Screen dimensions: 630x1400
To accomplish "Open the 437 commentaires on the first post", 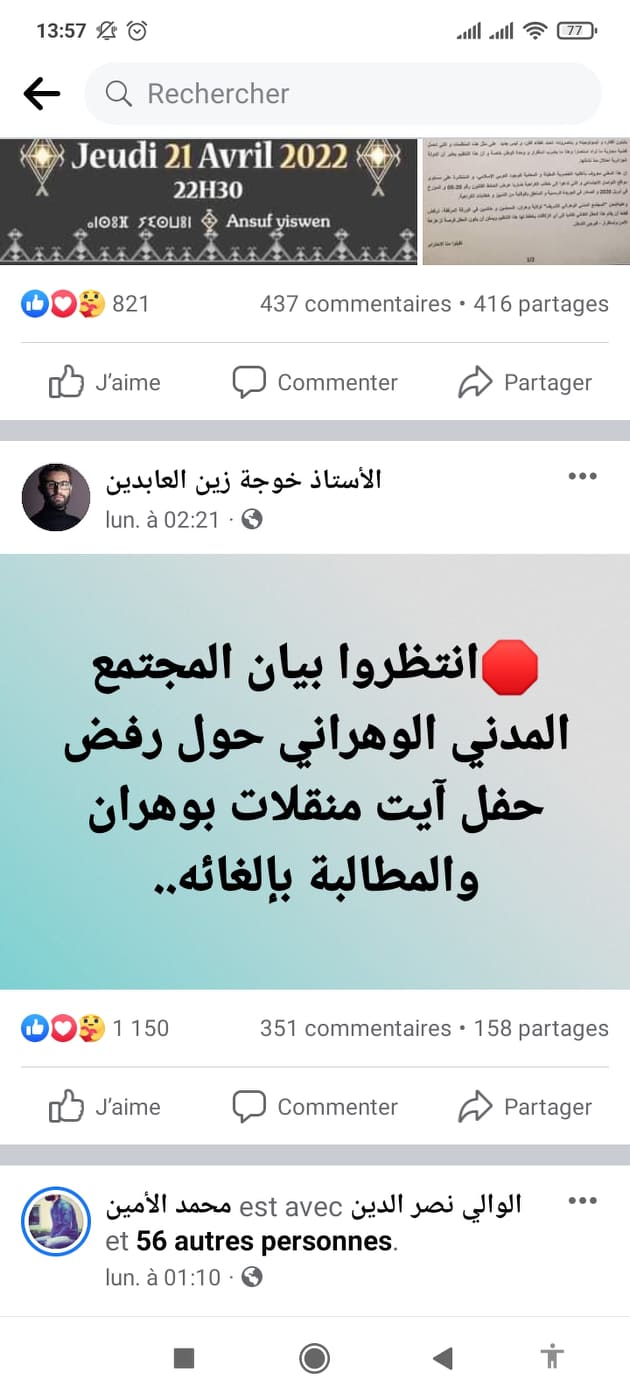I will [355, 304].
